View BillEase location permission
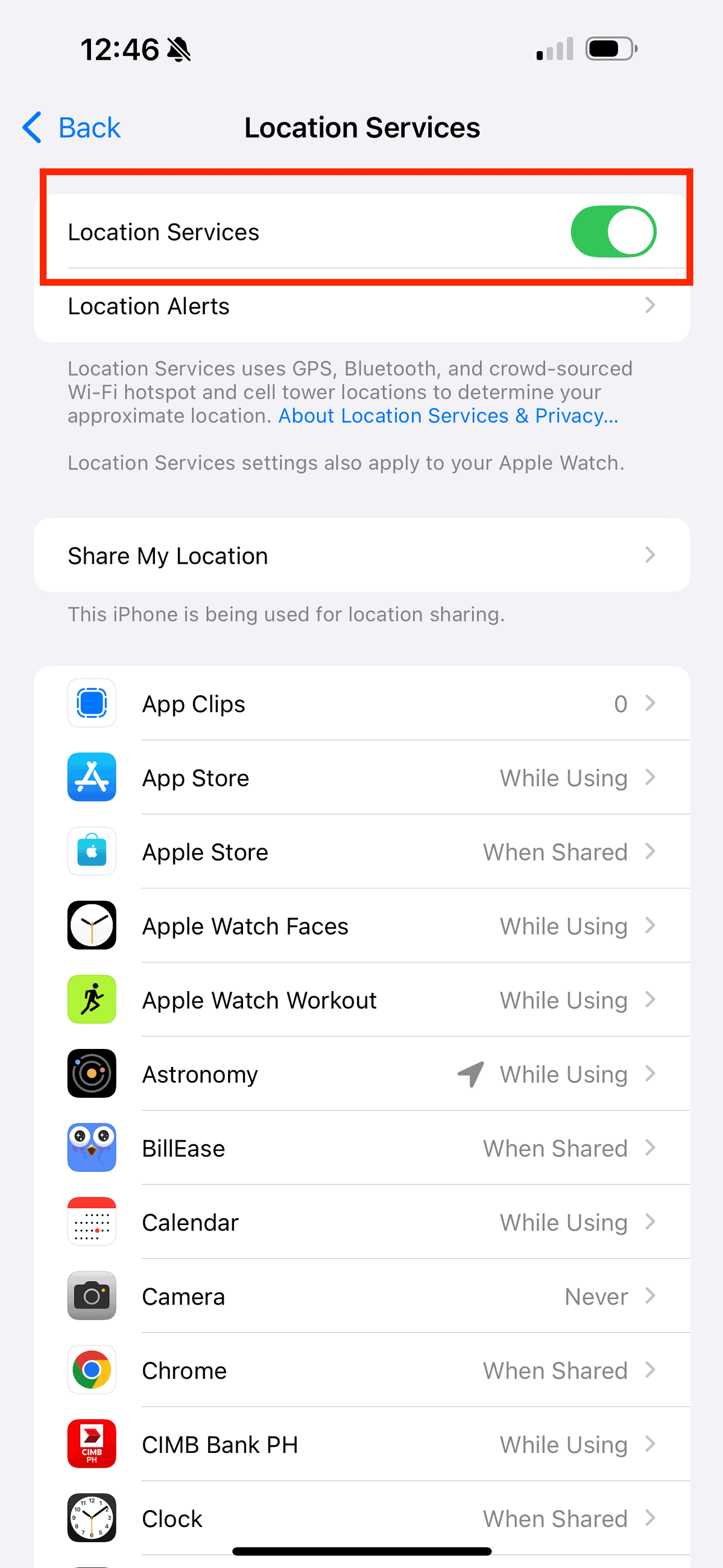This screenshot has height=1568, width=723. pos(361,1148)
